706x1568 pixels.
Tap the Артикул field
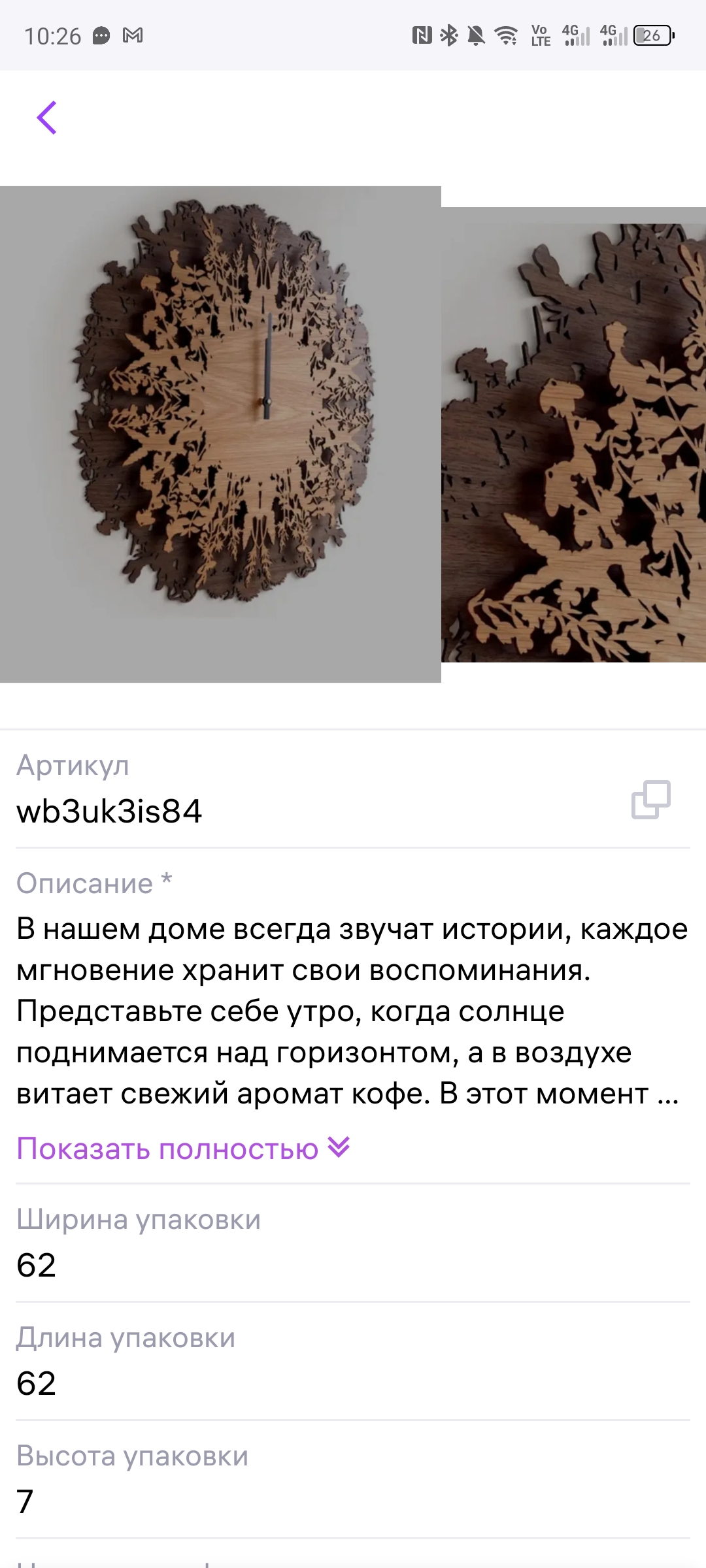coord(111,810)
